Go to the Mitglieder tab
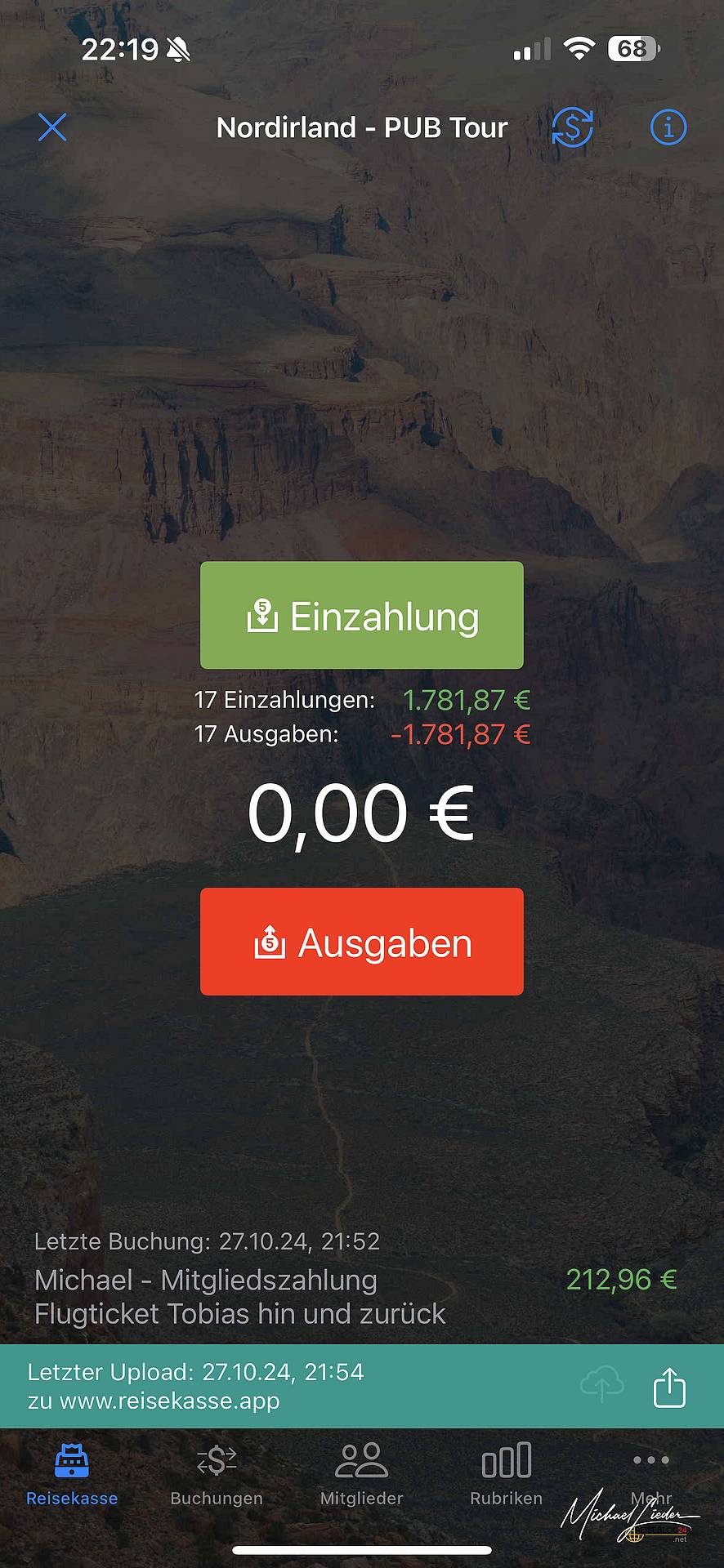The height and width of the screenshot is (1568, 724). (361, 1475)
